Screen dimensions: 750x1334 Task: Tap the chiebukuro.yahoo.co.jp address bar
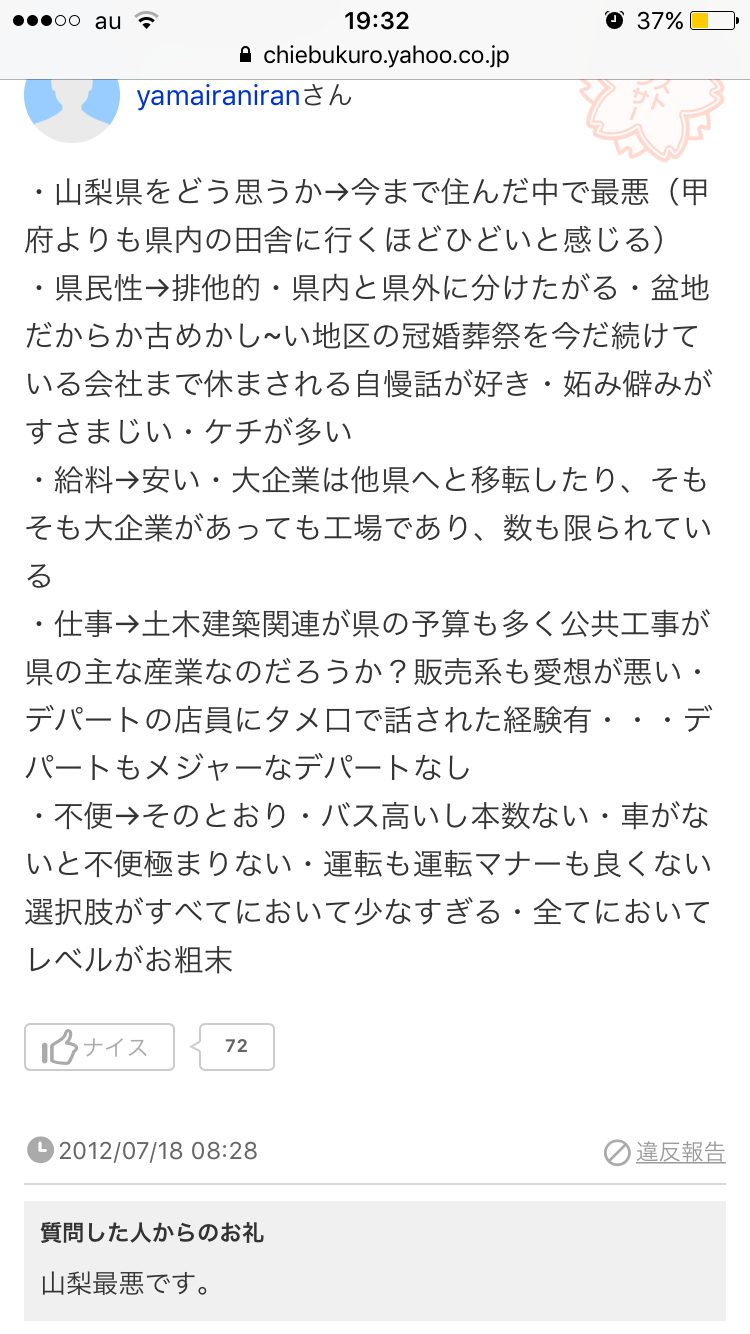click(x=375, y=55)
